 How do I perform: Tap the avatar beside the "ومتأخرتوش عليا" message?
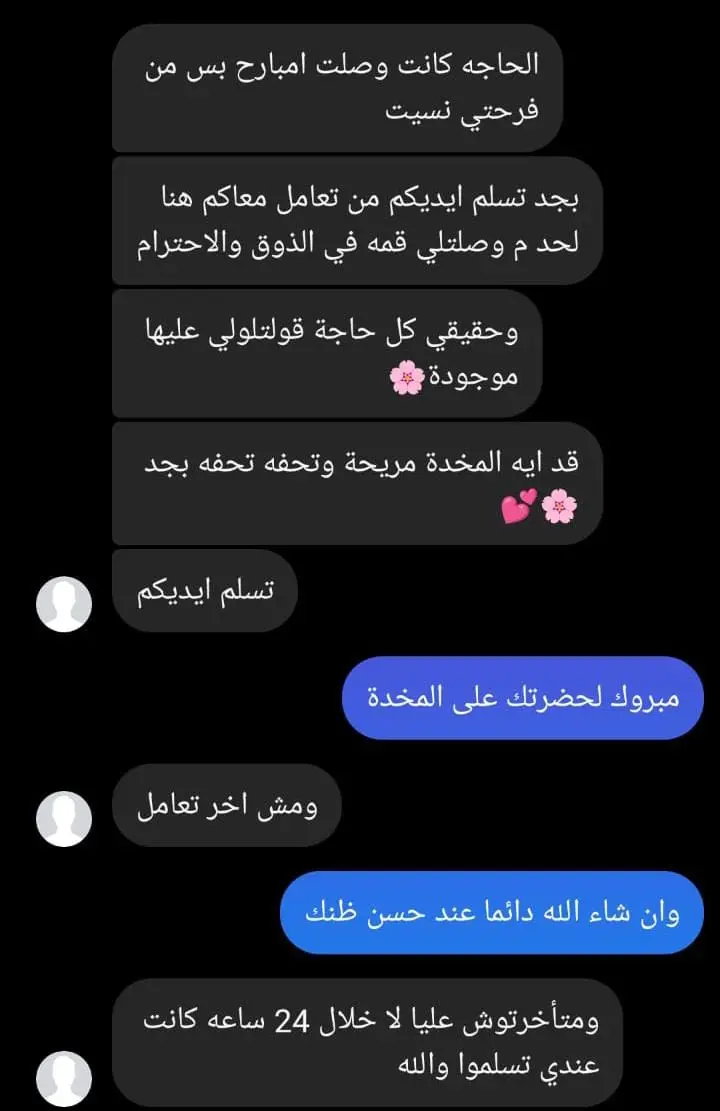click(x=64, y=1079)
